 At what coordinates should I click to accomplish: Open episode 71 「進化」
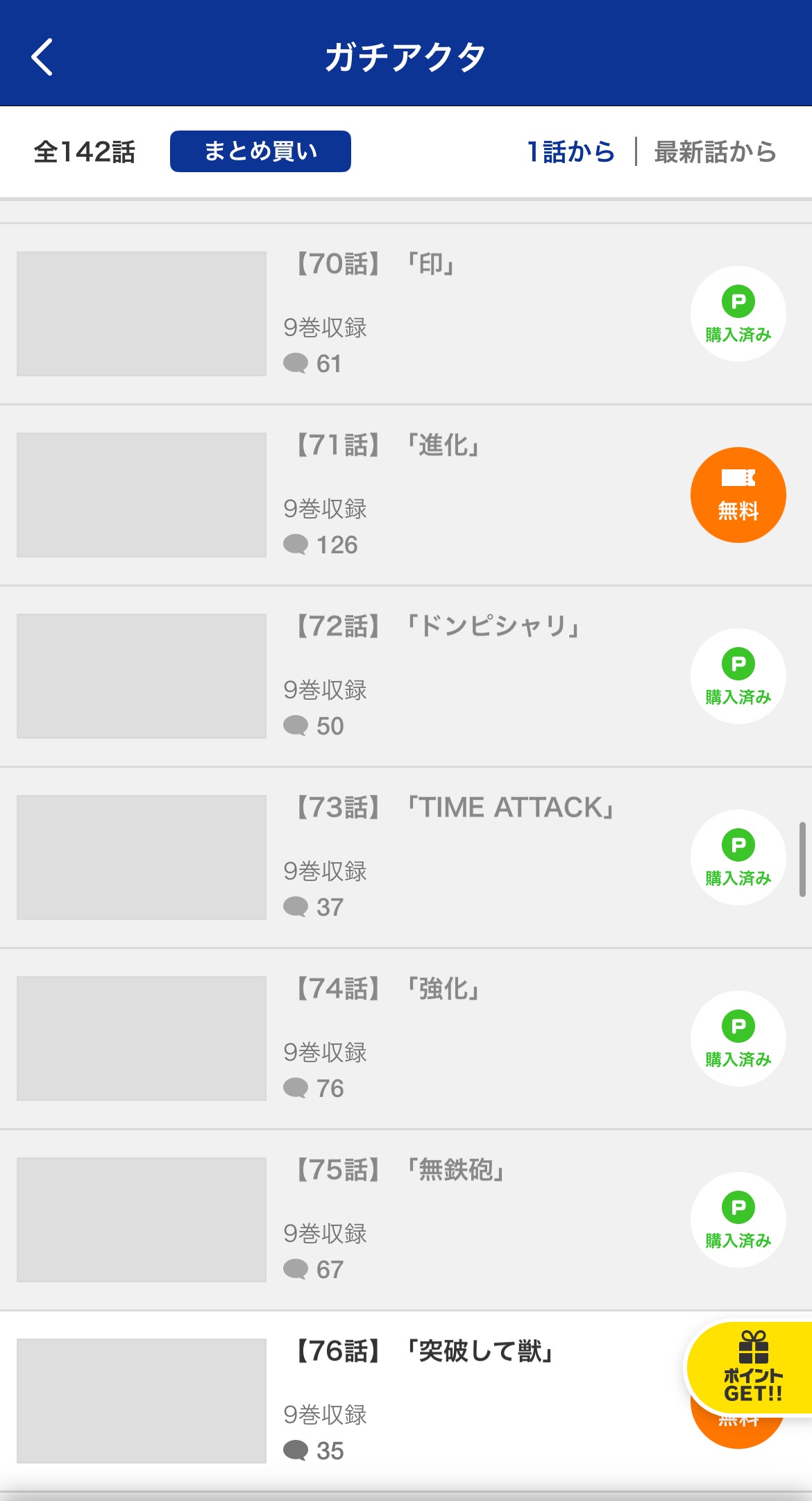pyautogui.click(x=406, y=495)
